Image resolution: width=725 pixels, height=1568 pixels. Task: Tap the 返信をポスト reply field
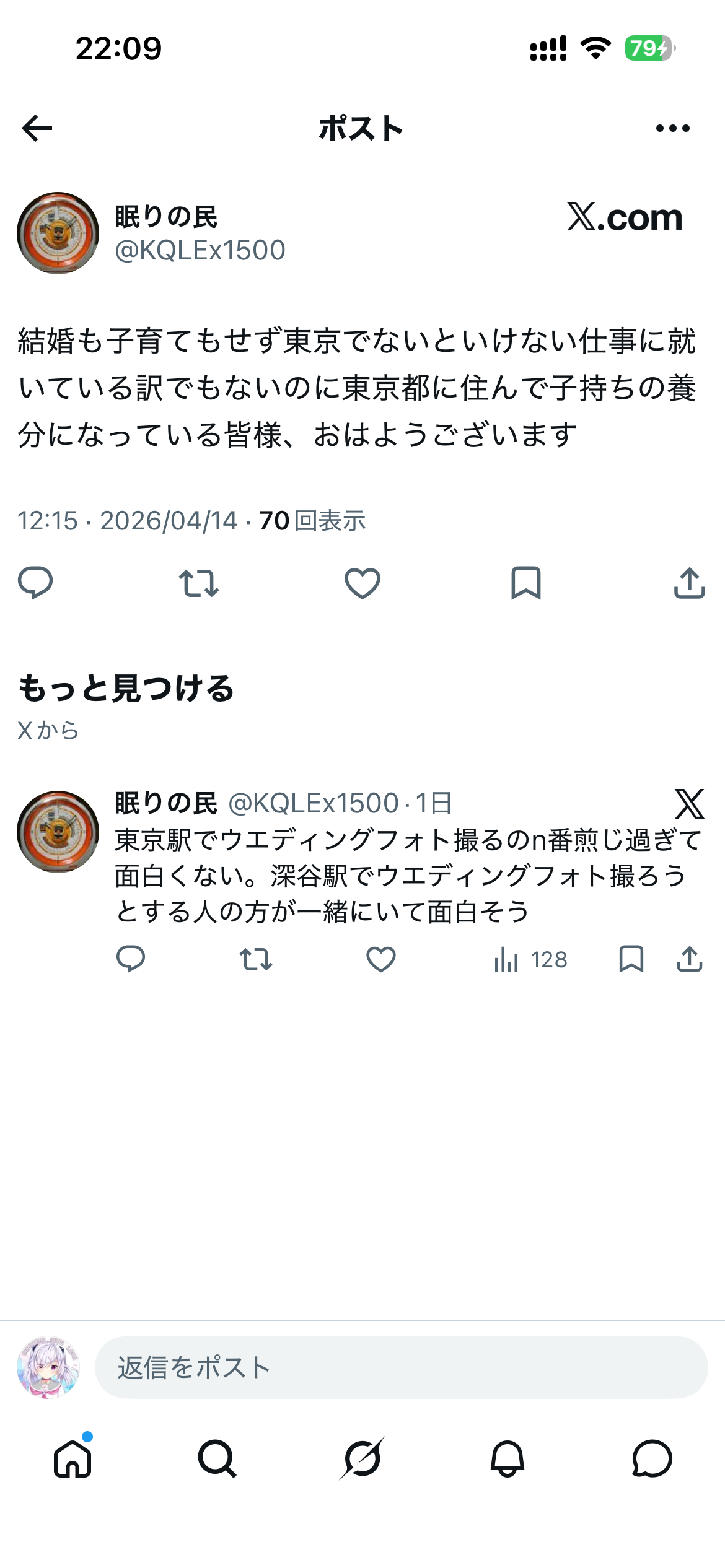[401, 1367]
